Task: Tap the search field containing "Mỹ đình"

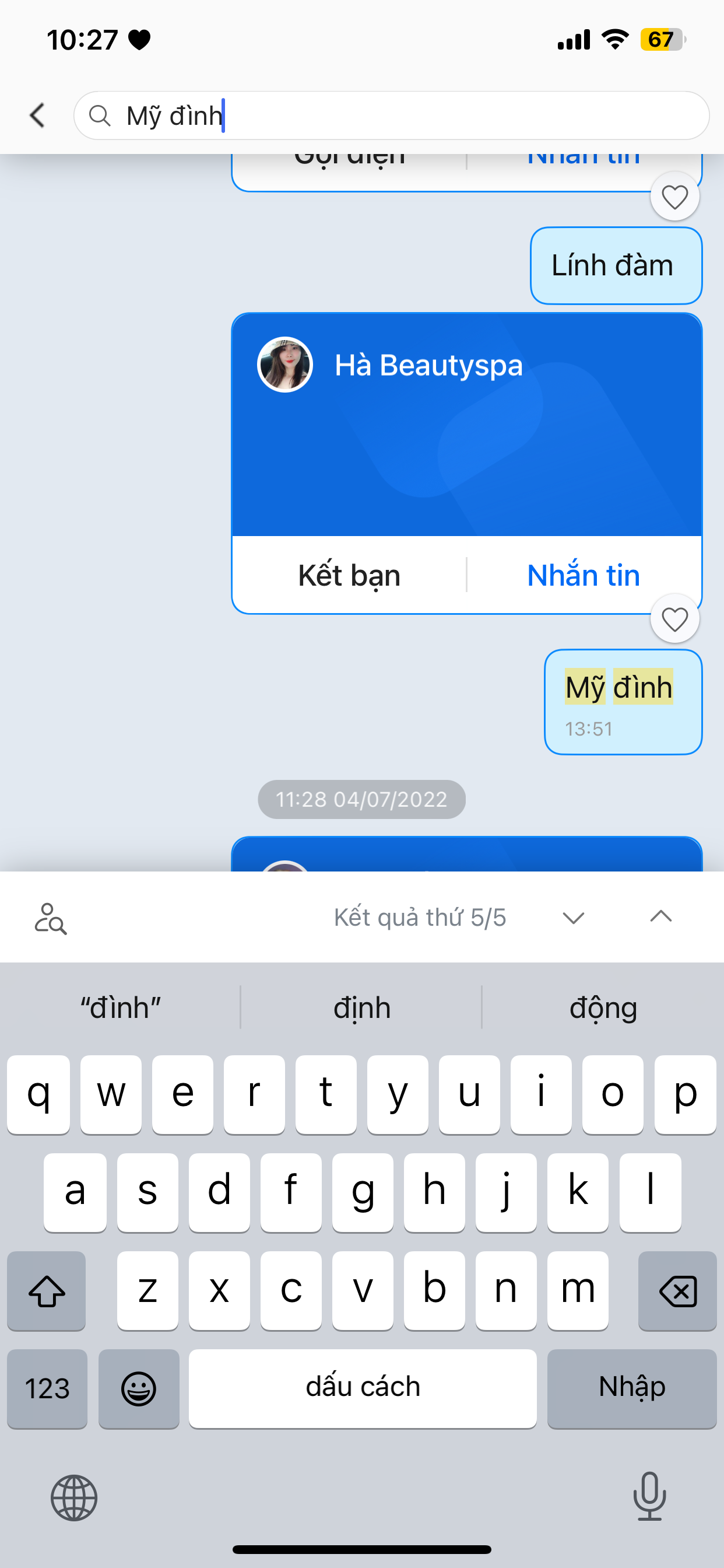Action: [x=391, y=116]
